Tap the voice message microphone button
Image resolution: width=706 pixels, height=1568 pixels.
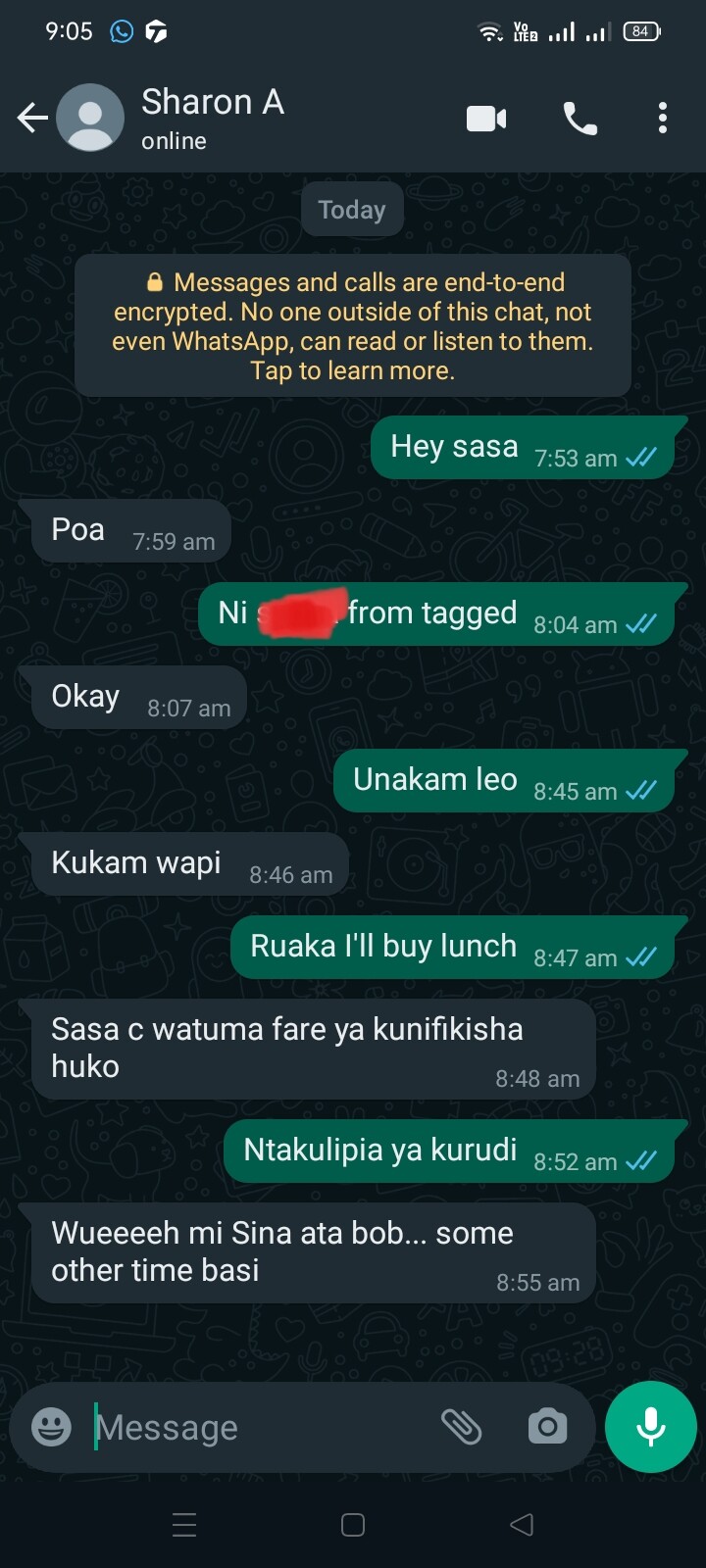pos(651,1427)
